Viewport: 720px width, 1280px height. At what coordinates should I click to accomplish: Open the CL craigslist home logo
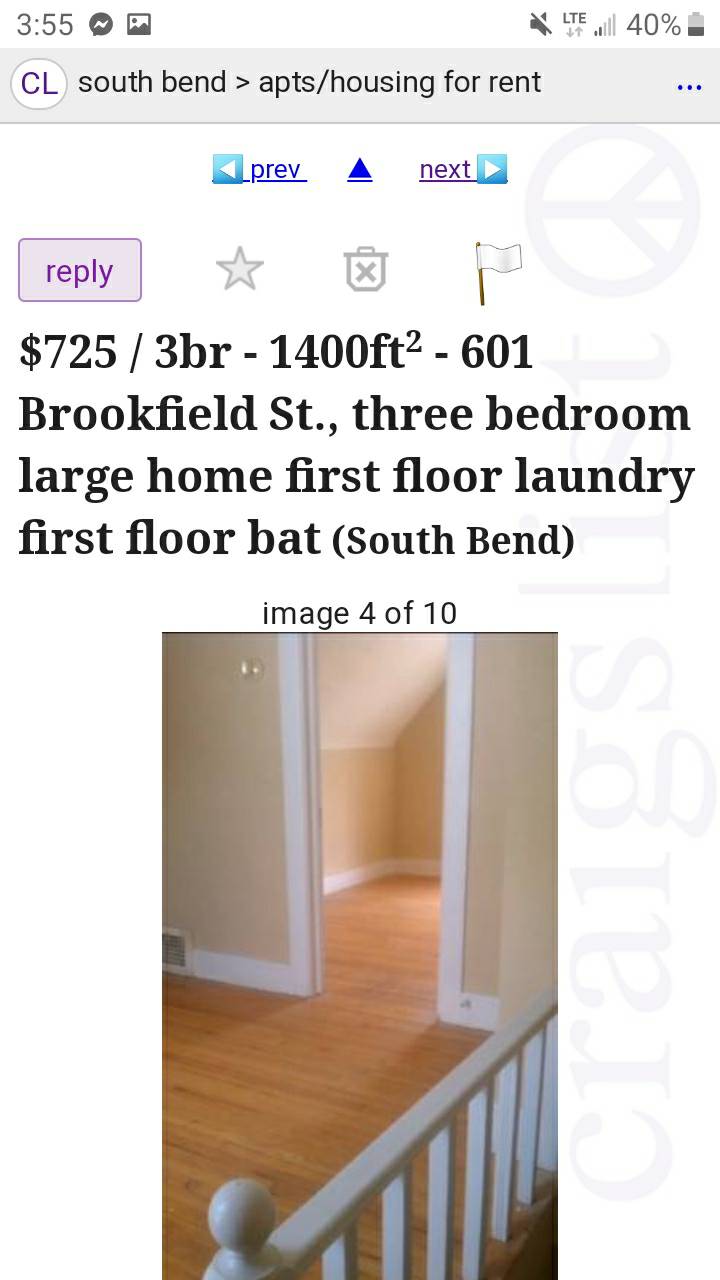tap(39, 83)
